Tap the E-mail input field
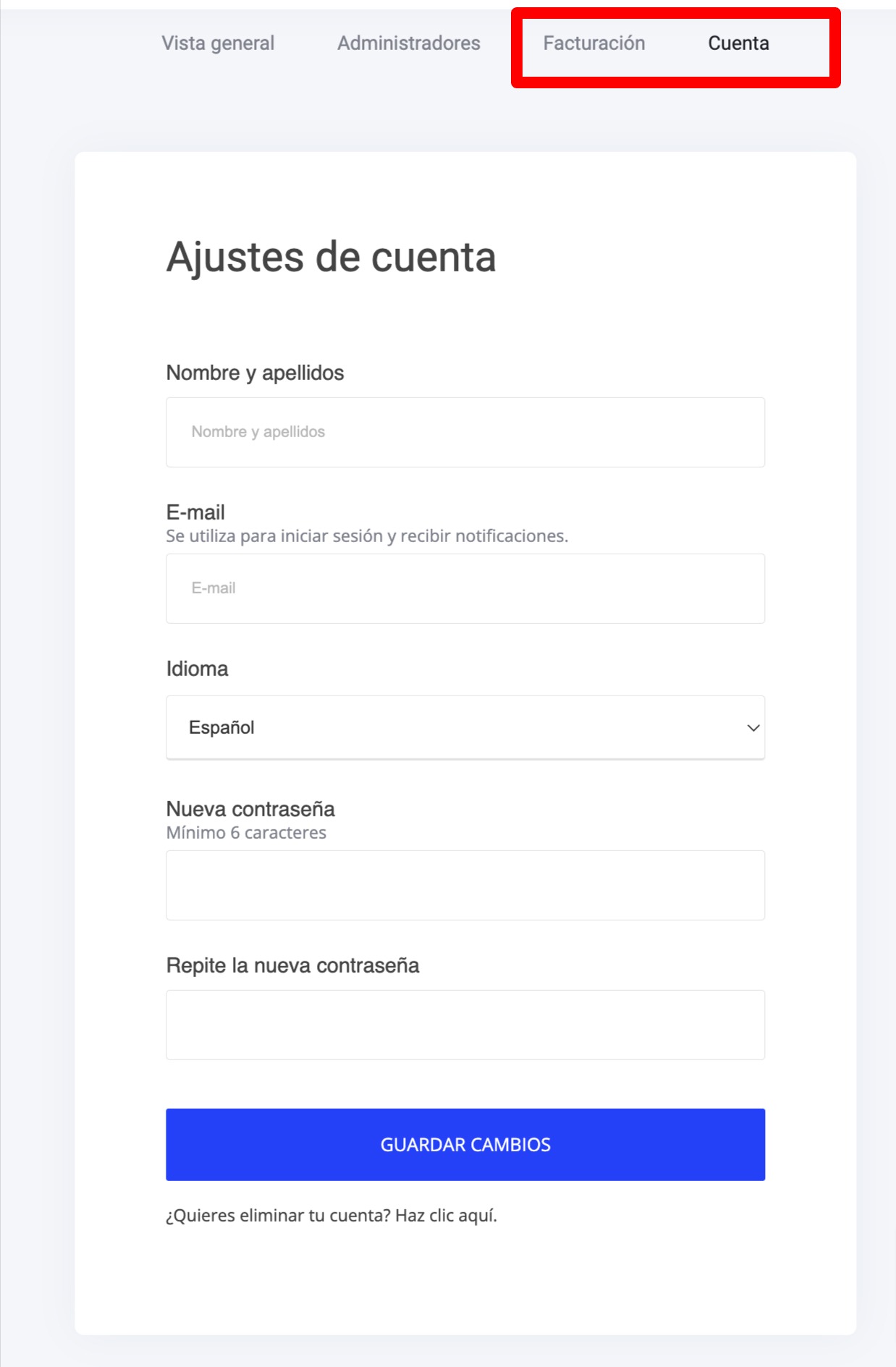This screenshot has width=896, height=1367. click(465, 588)
